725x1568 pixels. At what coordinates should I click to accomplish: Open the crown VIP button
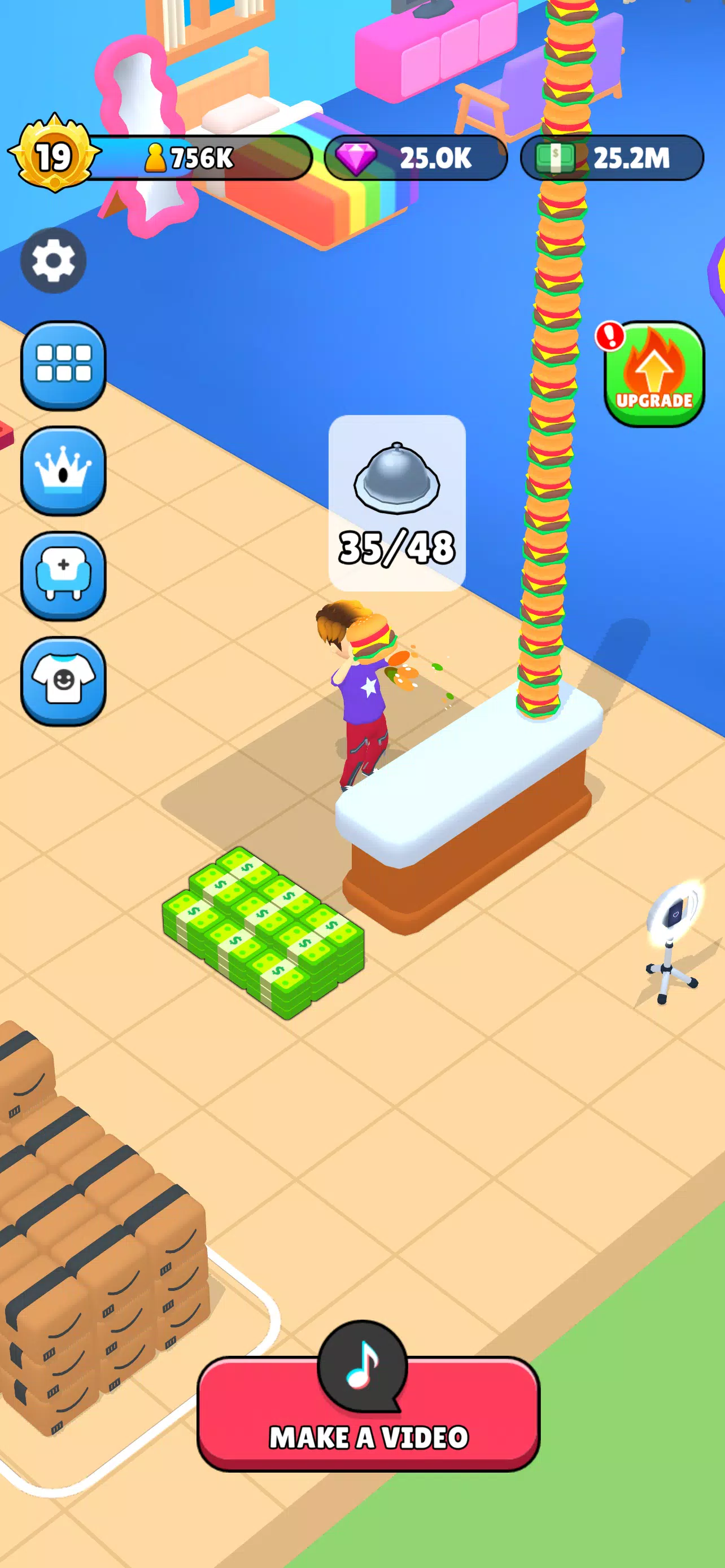pos(63,470)
